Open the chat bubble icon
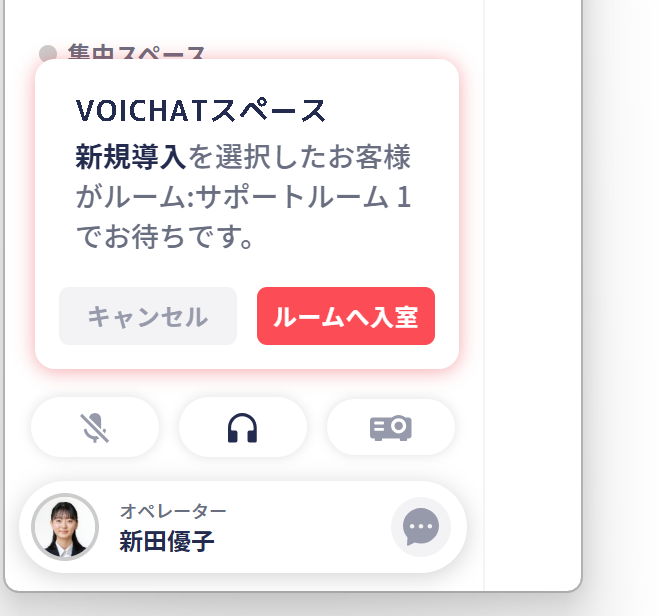This screenshot has height=616, width=660. click(x=421, y=527)
